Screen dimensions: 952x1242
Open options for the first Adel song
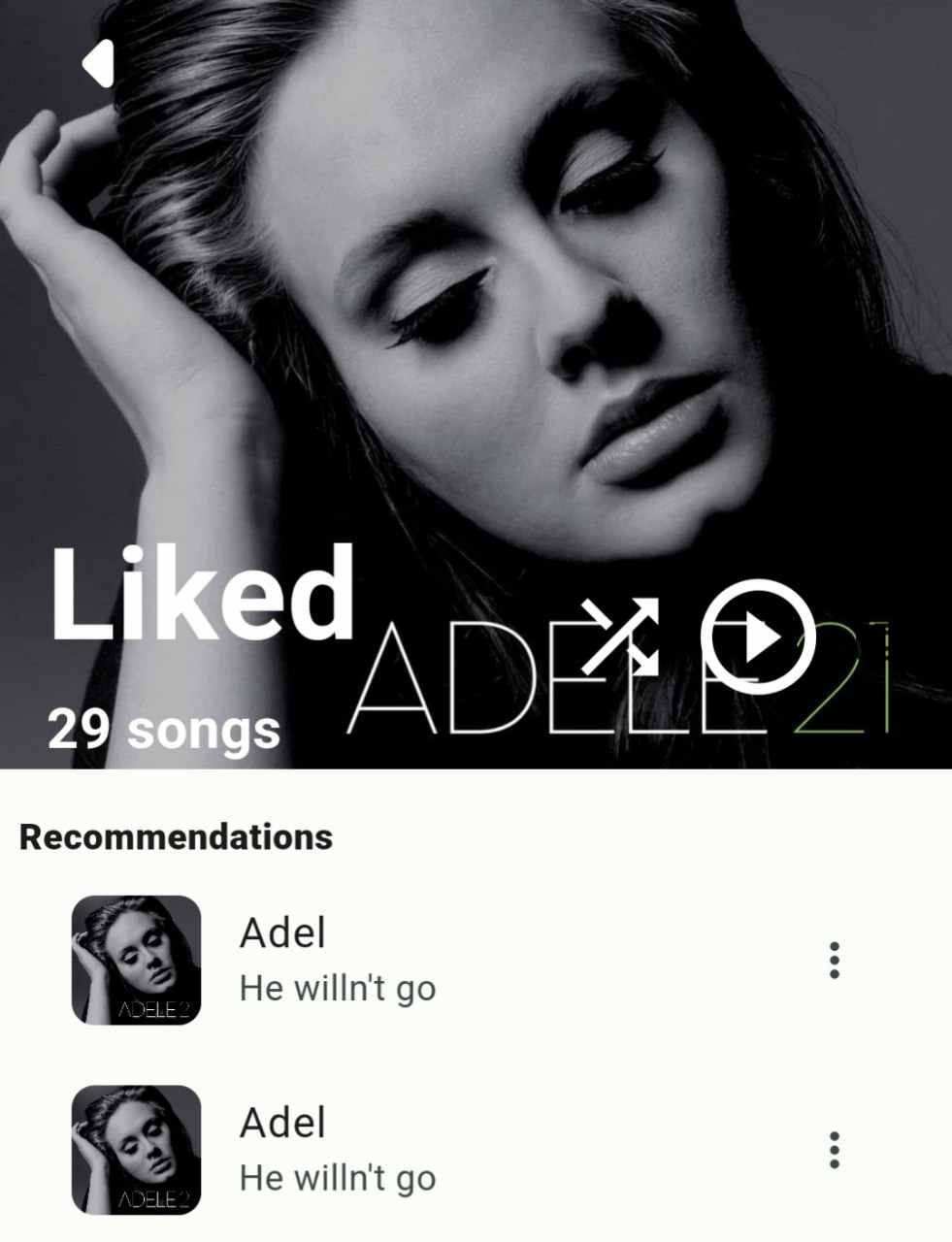pos(834,960)
